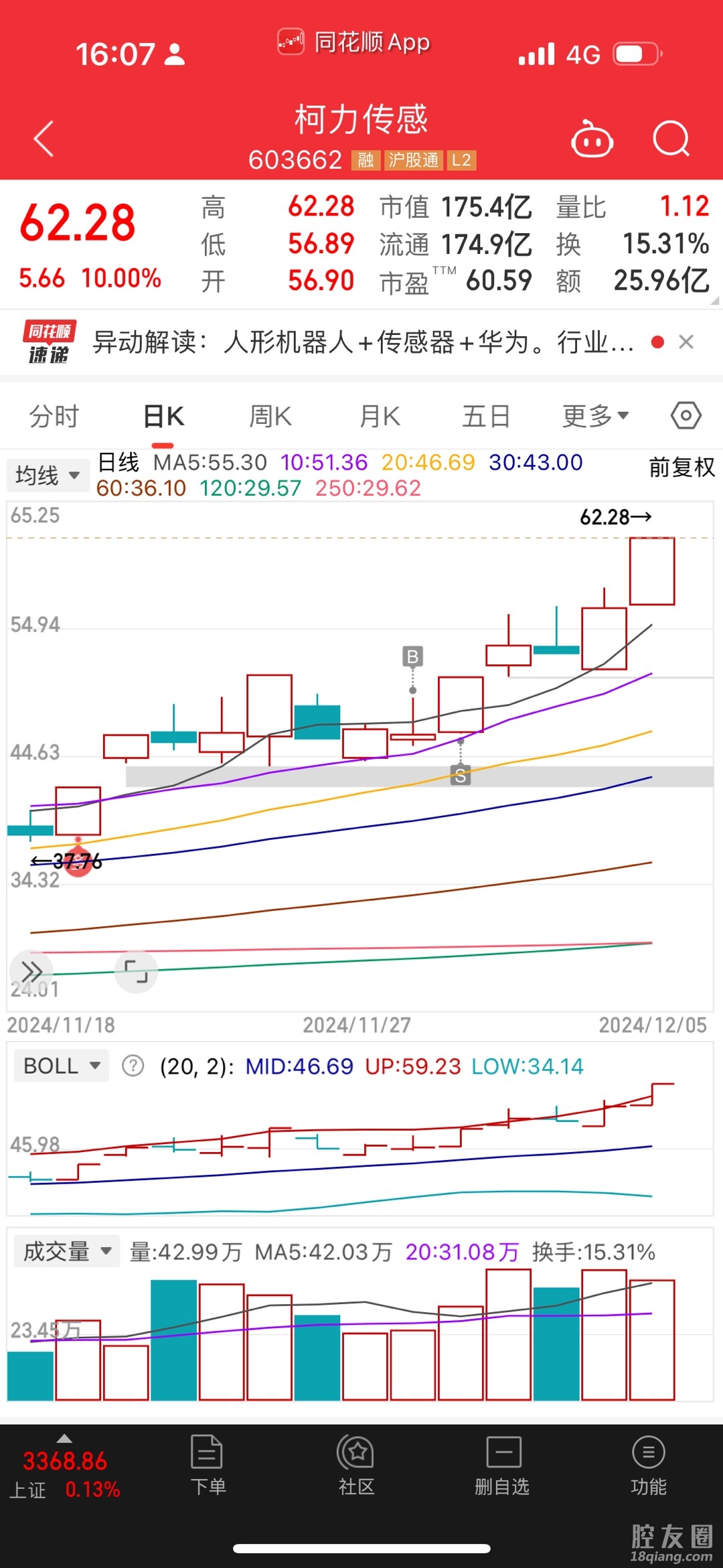Open chart settings hexagon icon
This screenshot has height=1568, width=723.
(x=686, y=416)
